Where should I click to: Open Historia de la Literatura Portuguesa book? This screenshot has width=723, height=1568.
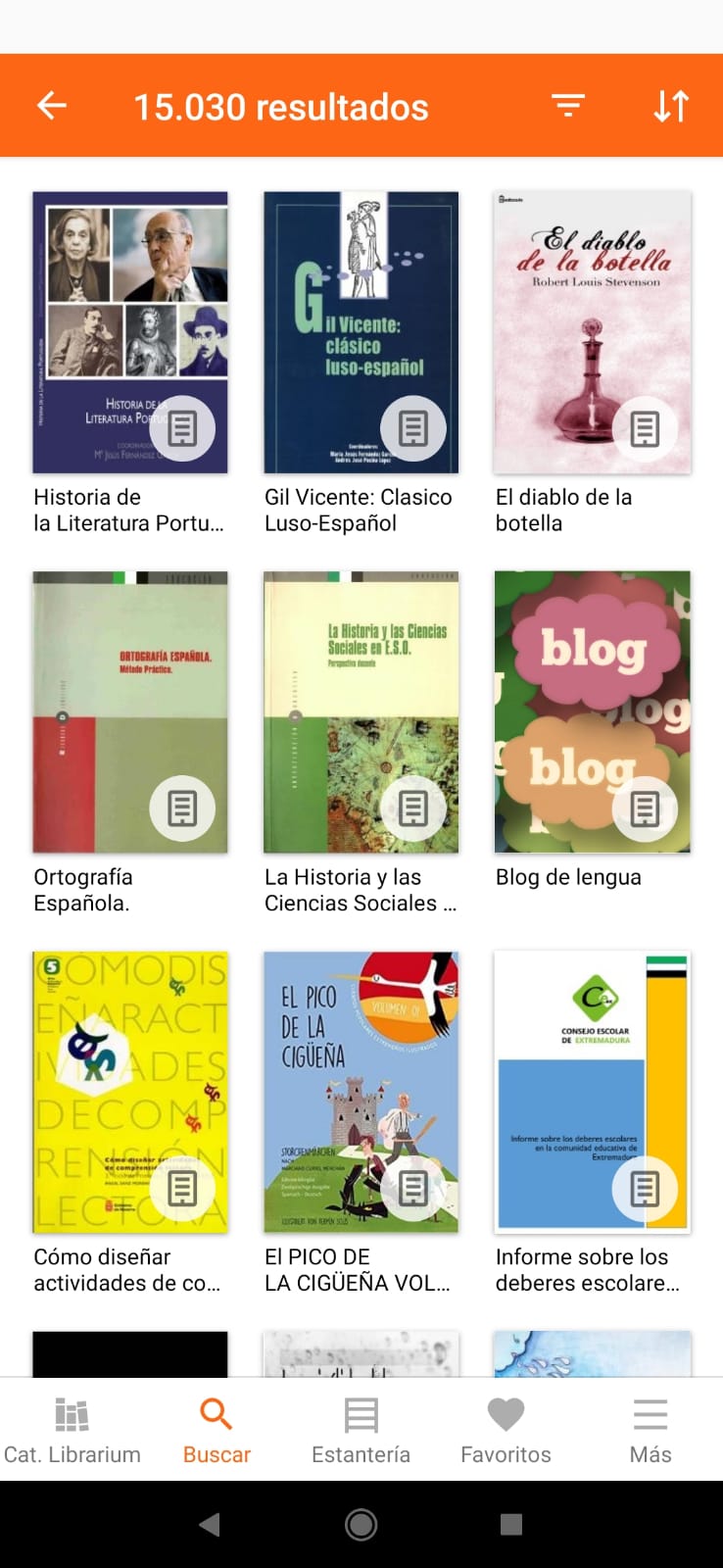pos(130,333)
